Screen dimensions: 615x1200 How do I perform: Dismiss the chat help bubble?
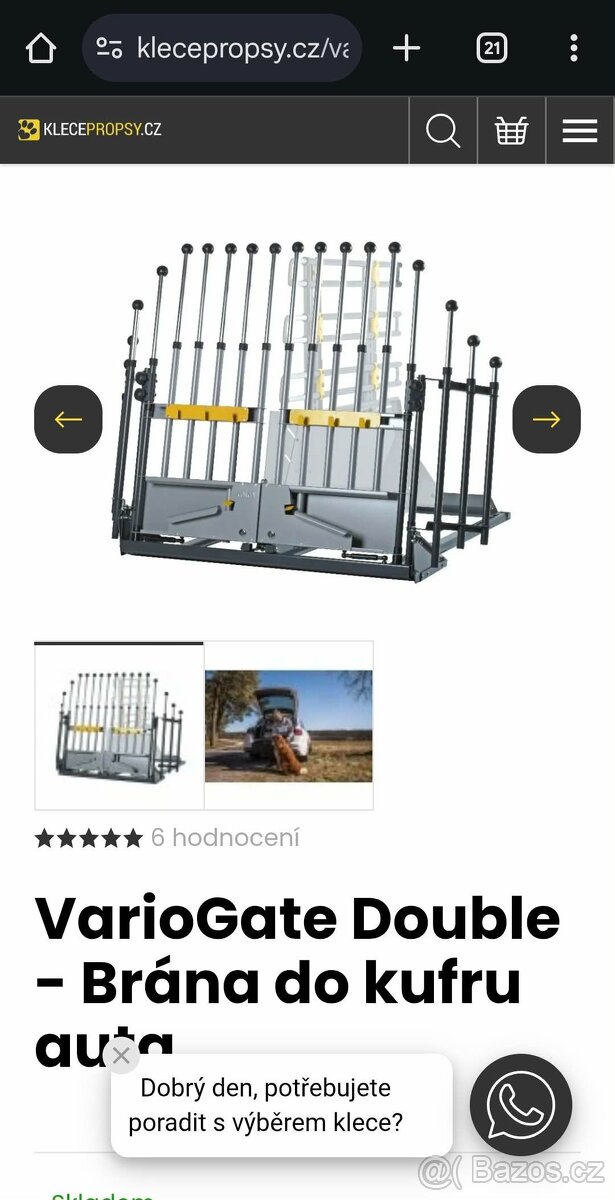(122, 1056)
